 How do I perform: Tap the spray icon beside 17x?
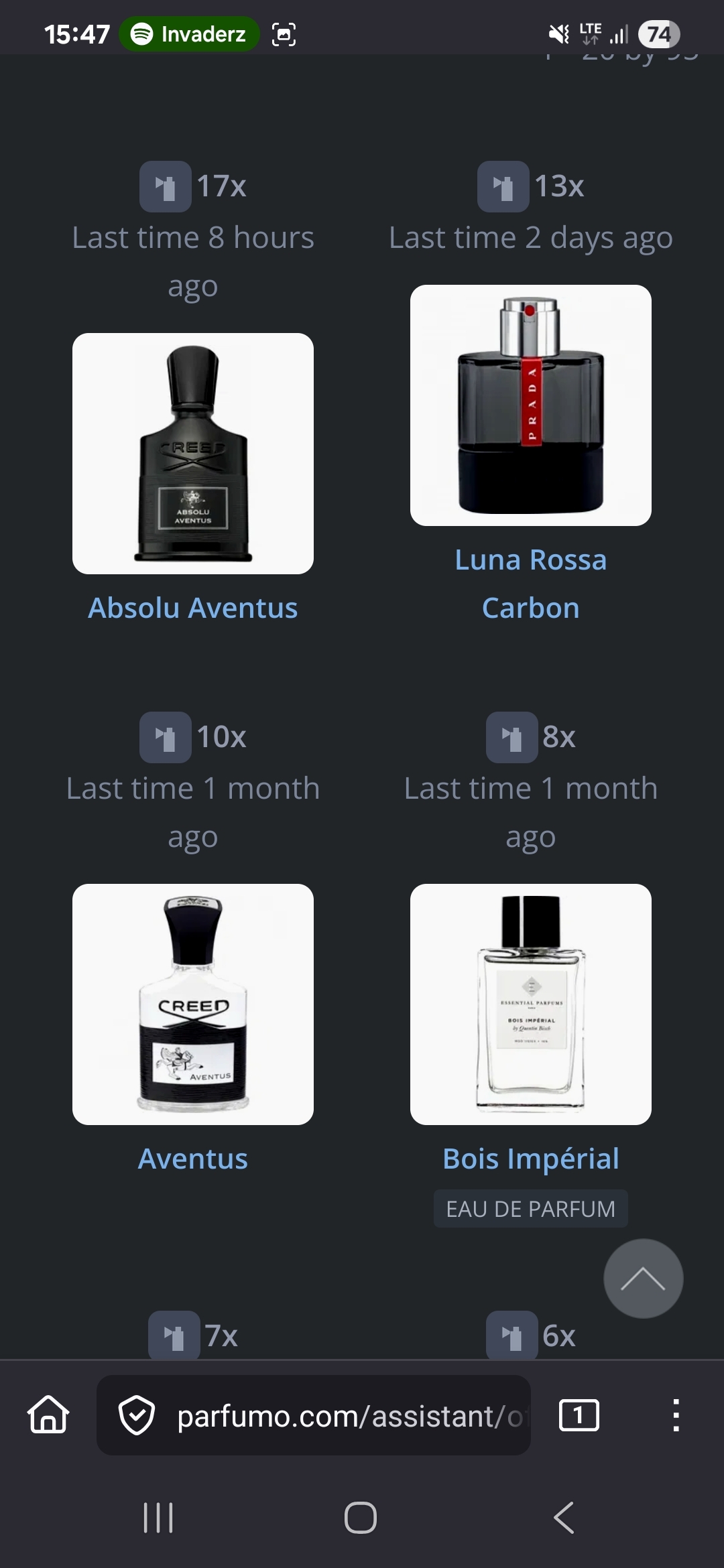pos(166,187)
